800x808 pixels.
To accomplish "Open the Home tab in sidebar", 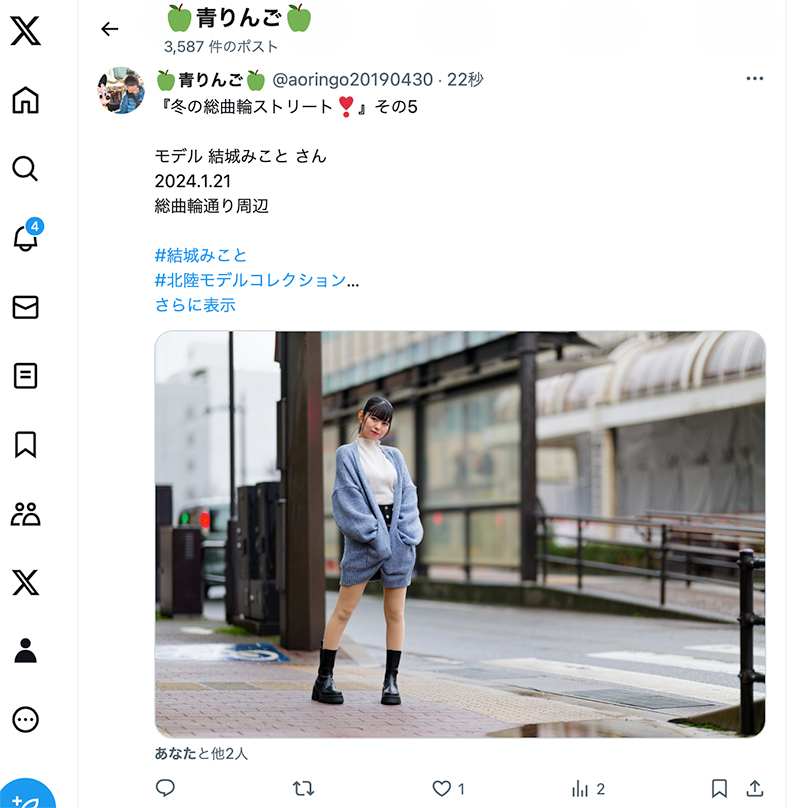I will point(25,100).
